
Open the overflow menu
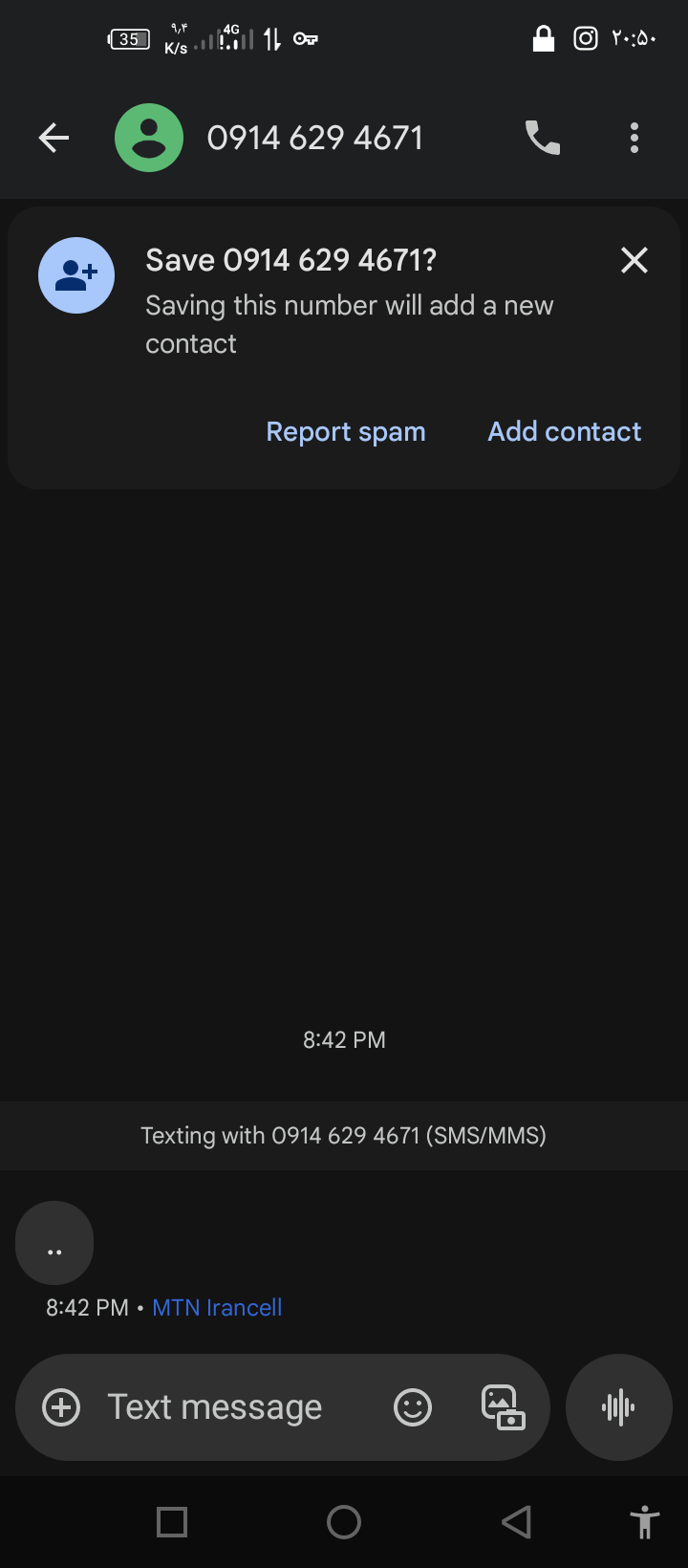point(634,139)
